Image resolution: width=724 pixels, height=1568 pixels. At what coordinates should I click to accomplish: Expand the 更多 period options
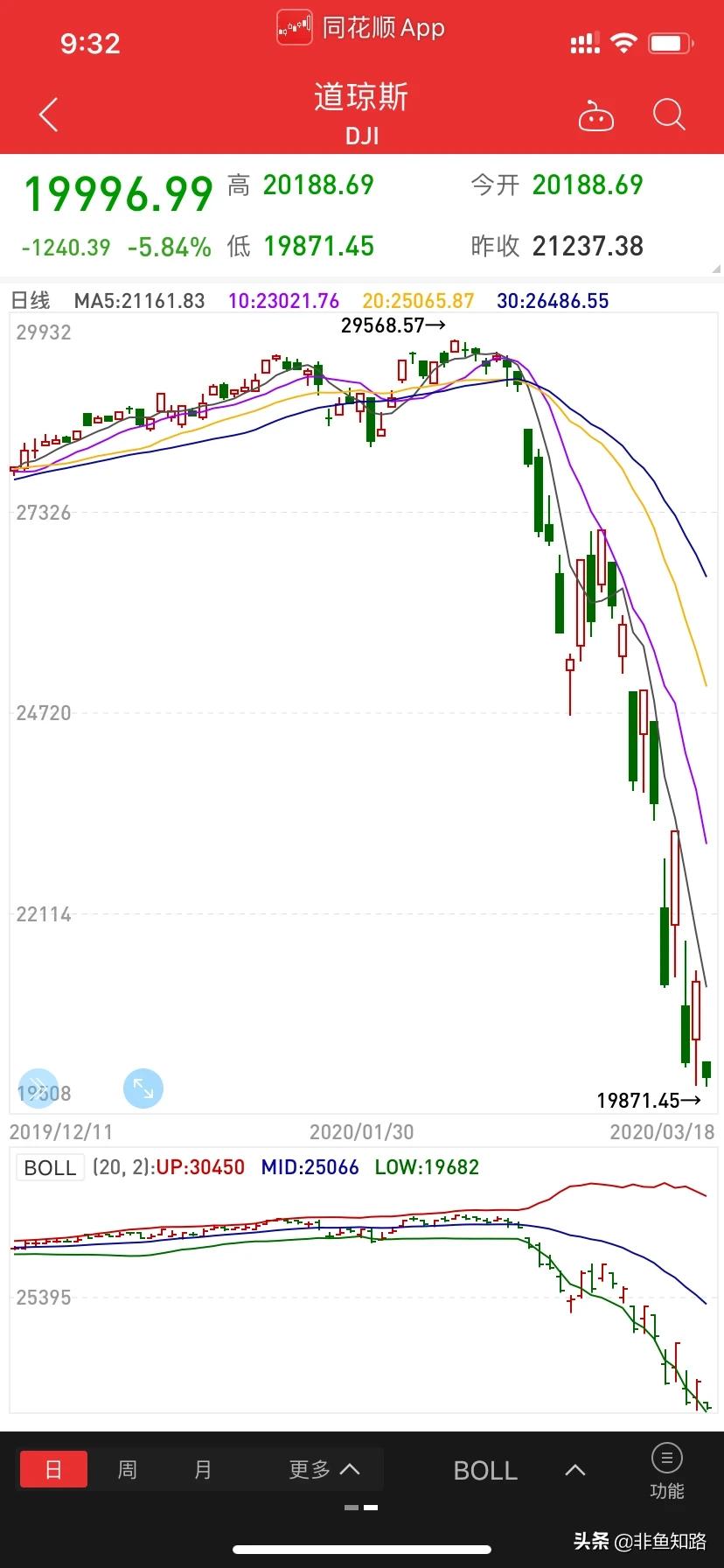tap(324, 1469)
